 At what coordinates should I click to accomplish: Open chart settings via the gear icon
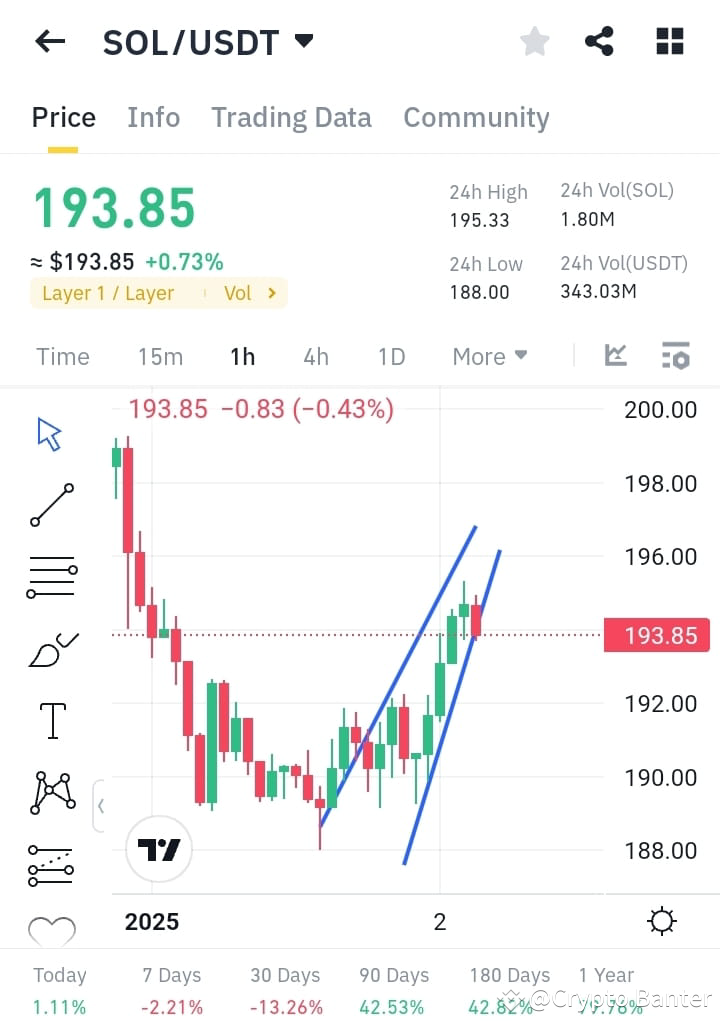pyautogui.click(x=661, y=921)
